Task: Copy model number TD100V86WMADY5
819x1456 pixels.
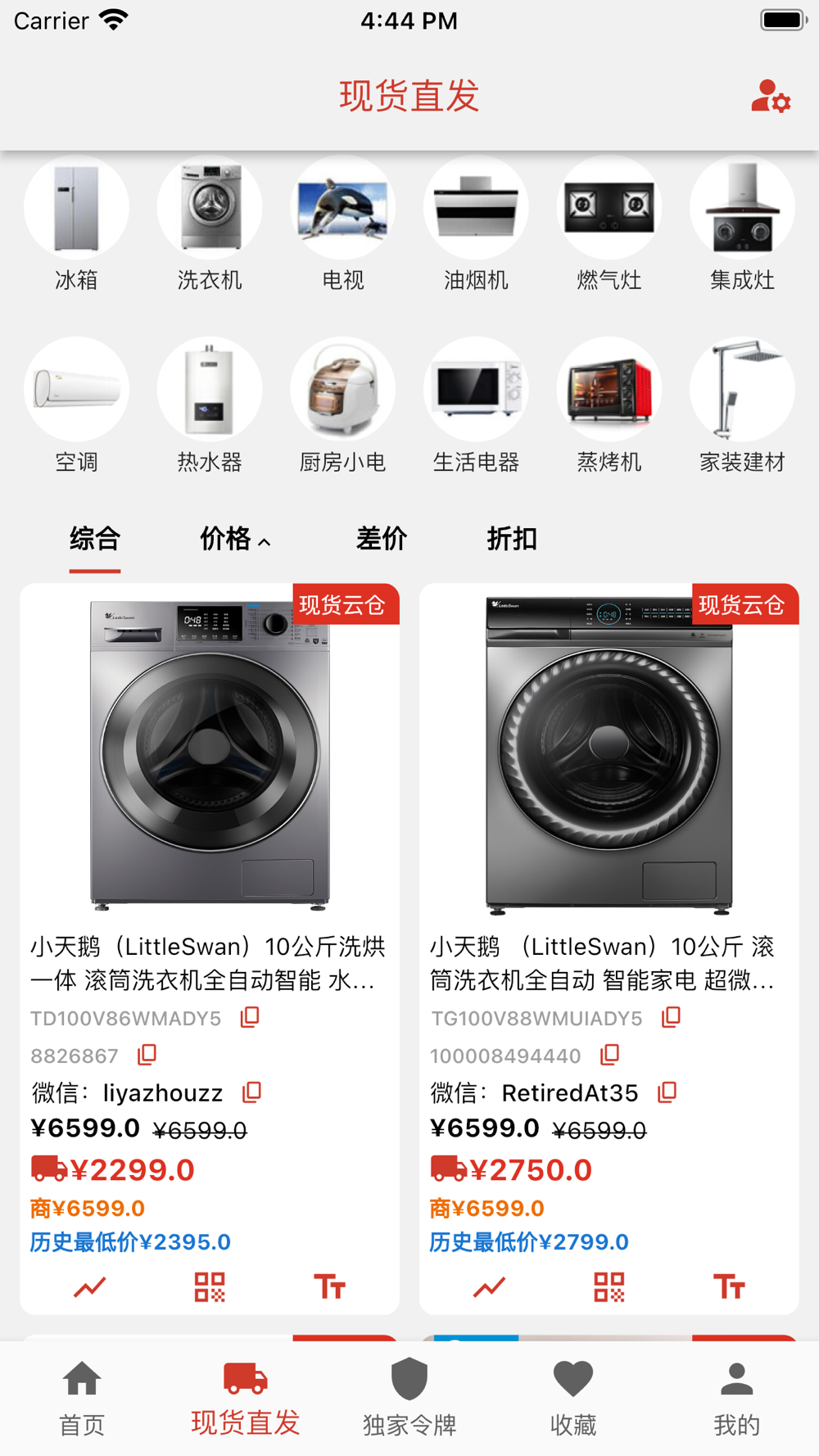Action: coord(250,1017)
